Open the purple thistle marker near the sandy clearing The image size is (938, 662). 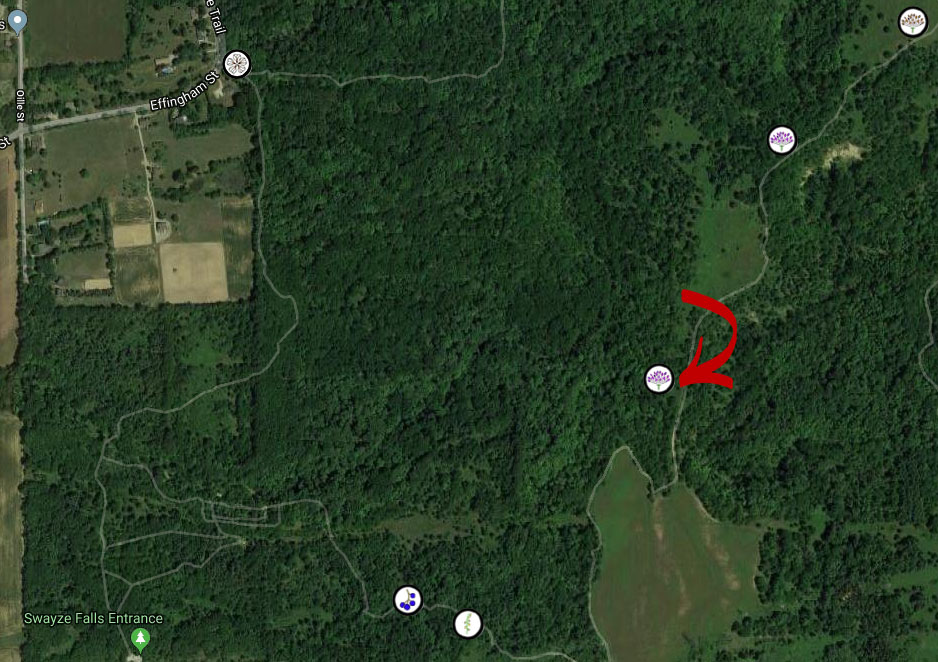click(781, 140)
